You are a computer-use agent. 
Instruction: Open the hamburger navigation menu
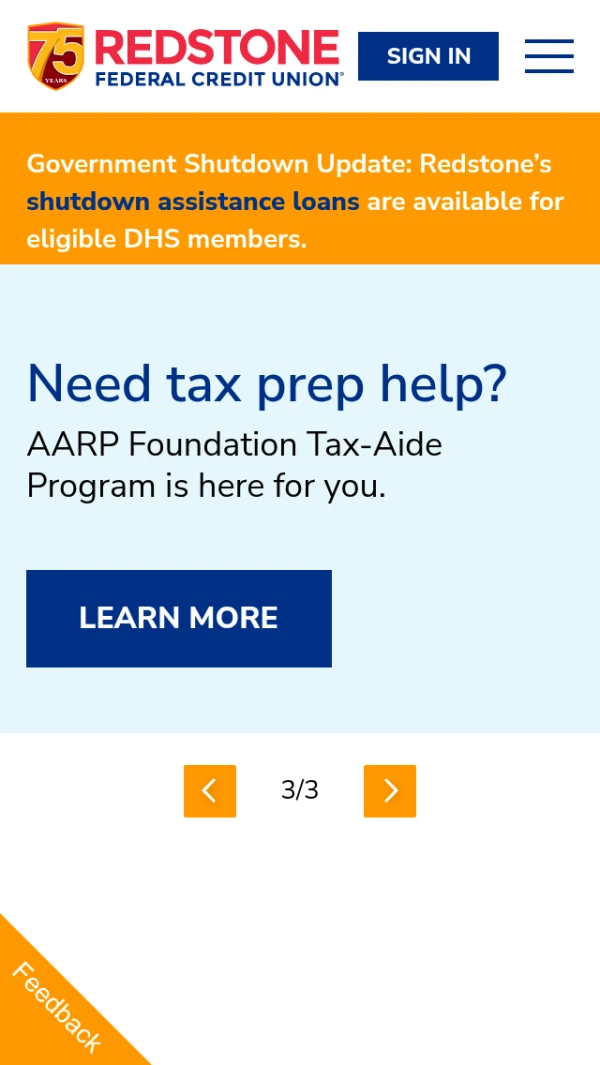(549, 56)
